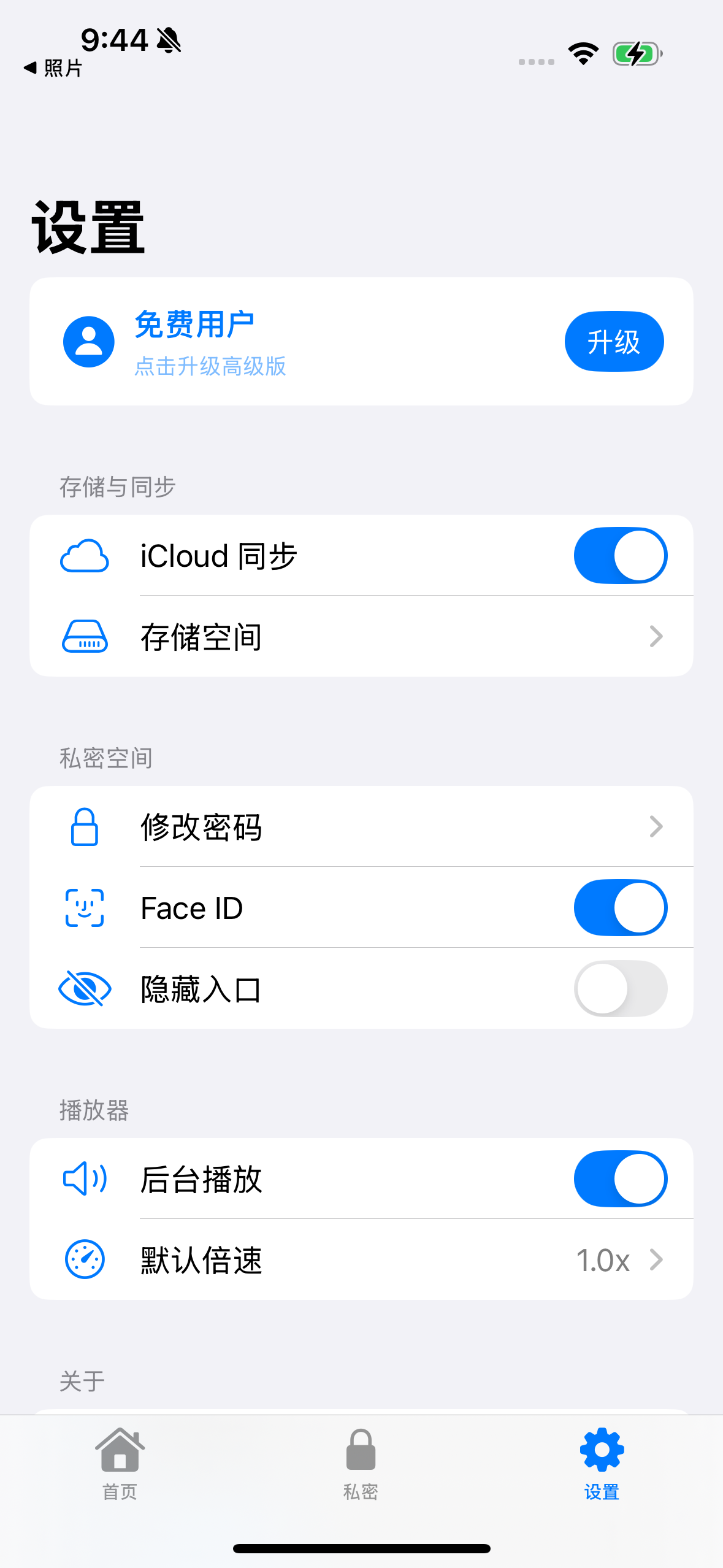Disable 后台播放 background playback toggle
The width and height of the screenshot is (723, 1568).
click(620, 1178)
